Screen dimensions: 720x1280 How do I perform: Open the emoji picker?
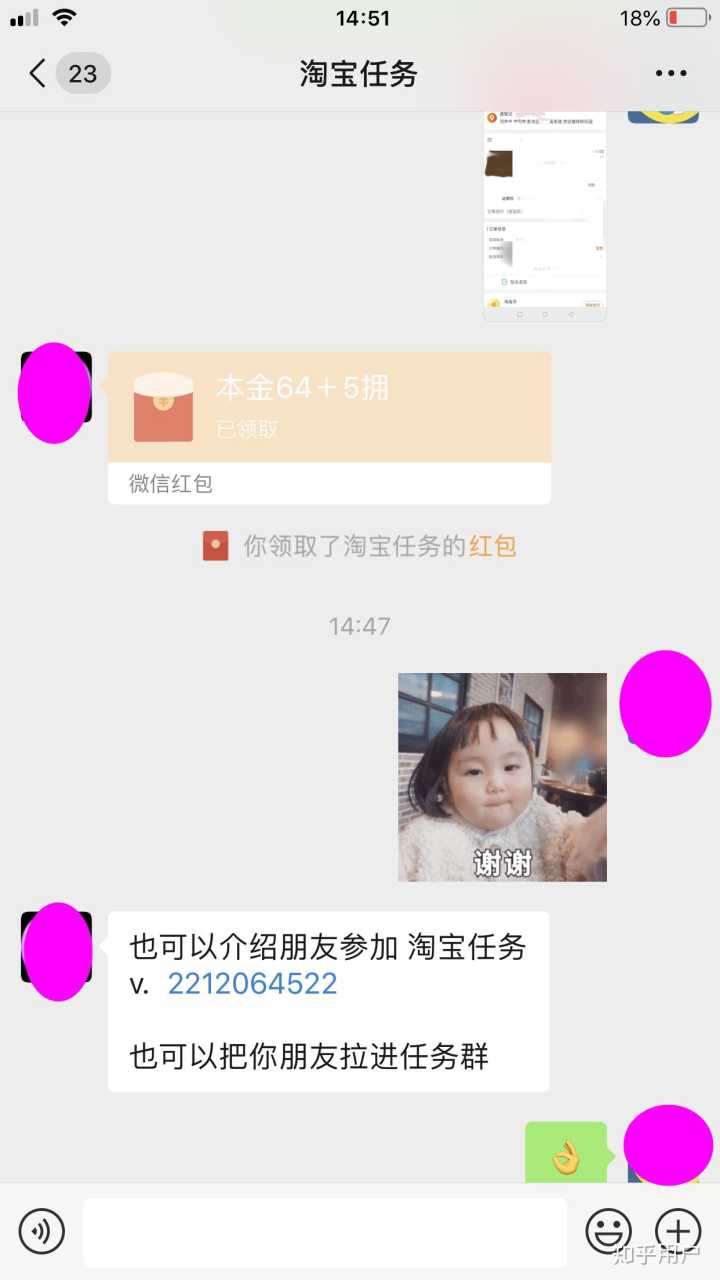(x=608, y=1231)
